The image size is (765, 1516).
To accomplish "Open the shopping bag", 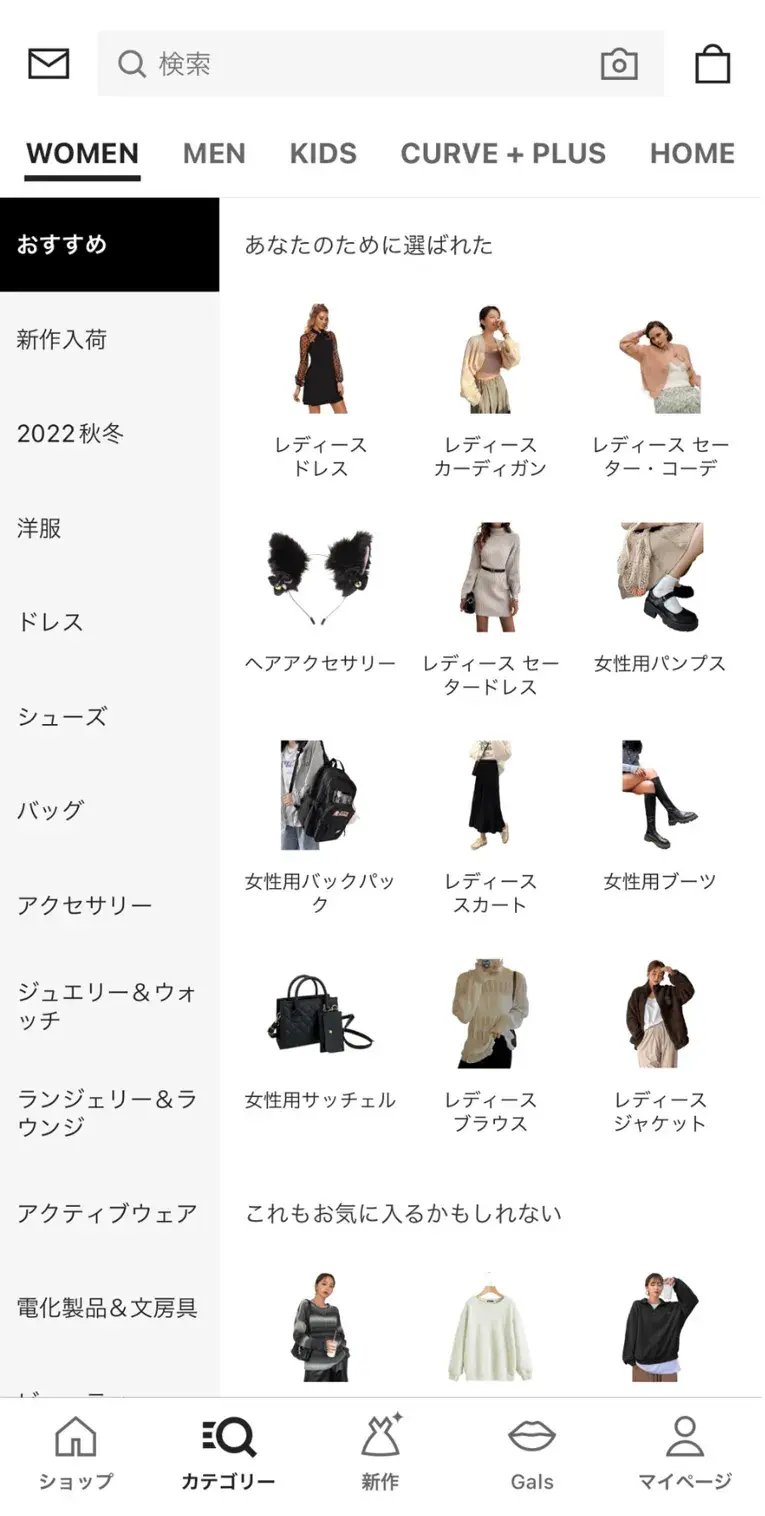I will [x=712, y=64].
